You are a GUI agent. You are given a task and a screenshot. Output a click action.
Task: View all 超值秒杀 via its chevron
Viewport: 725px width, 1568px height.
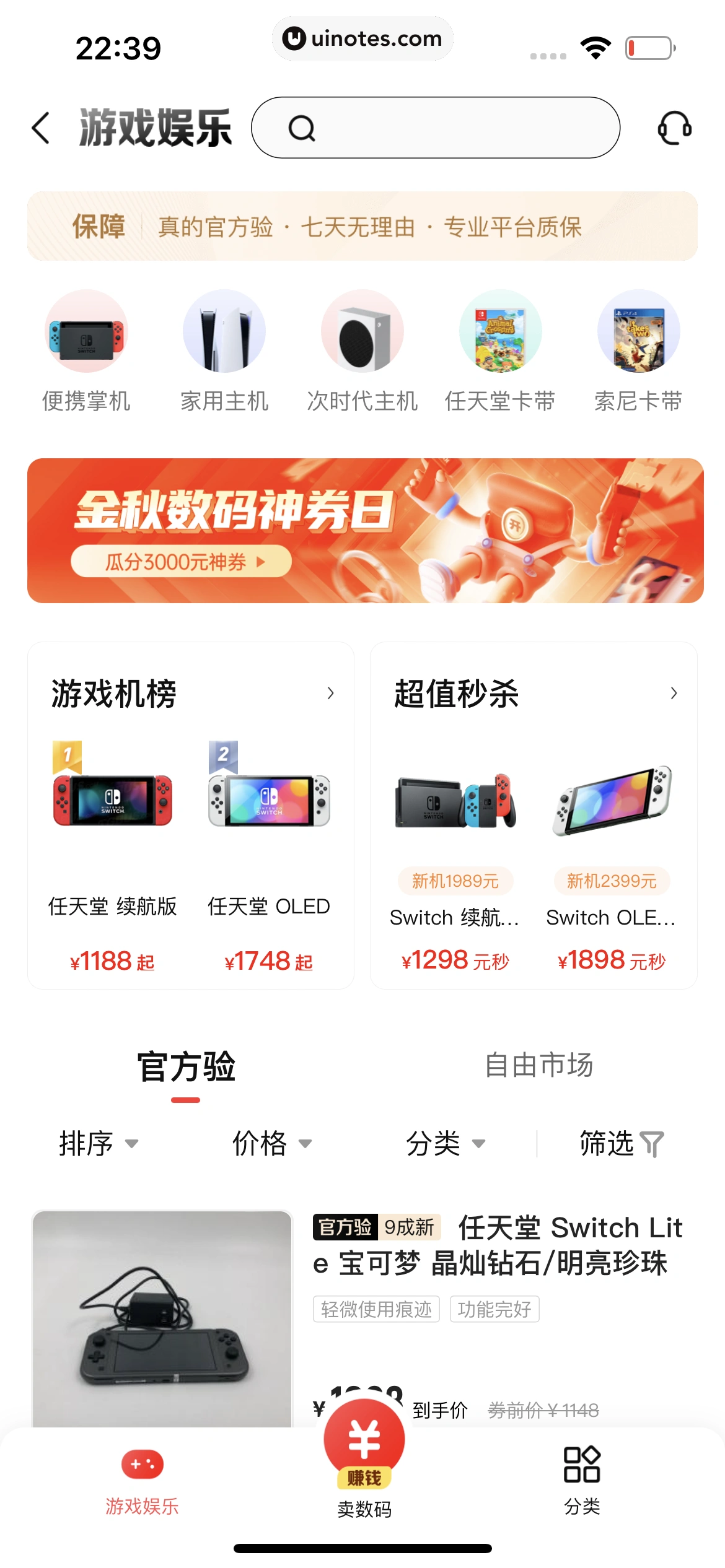coord(674,693)
